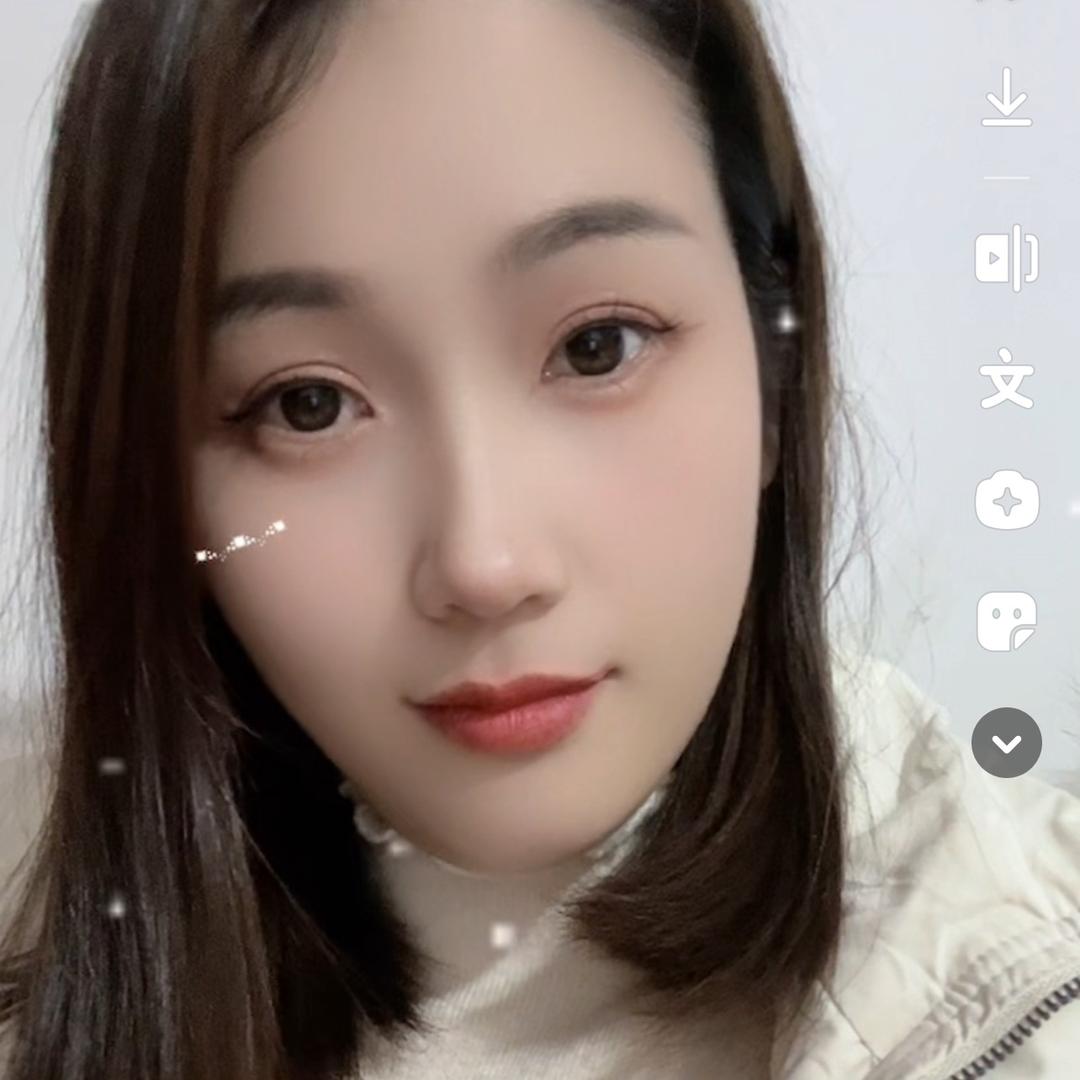Open the clip editing tool
Image resolution: width=1080 pixels, height=1080 pixels.
click(x=1006, y=258)
